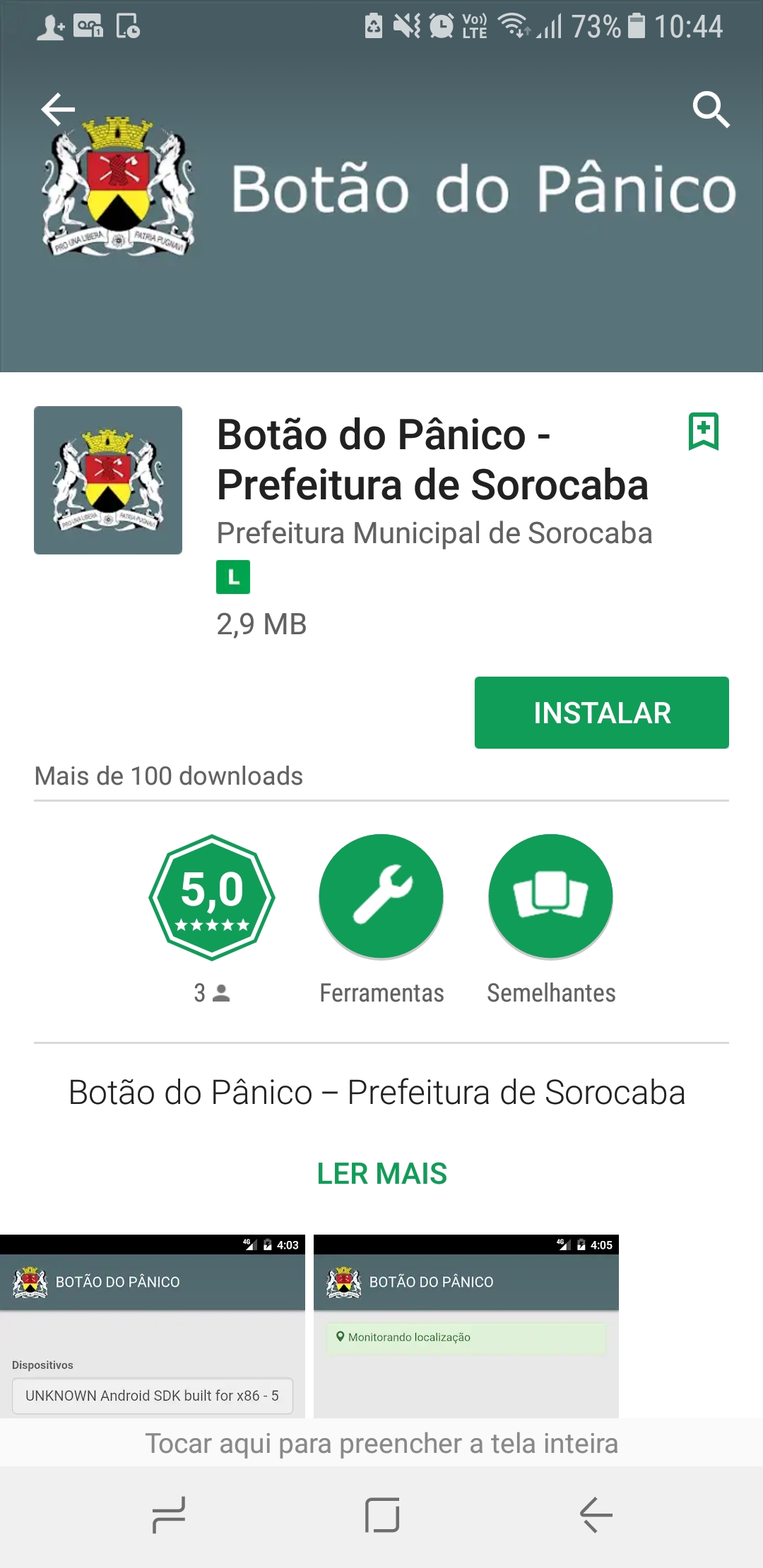Viewport: 763px width, 1568px height.
Task: Go to the home screen
Action: coord(382,1515)
